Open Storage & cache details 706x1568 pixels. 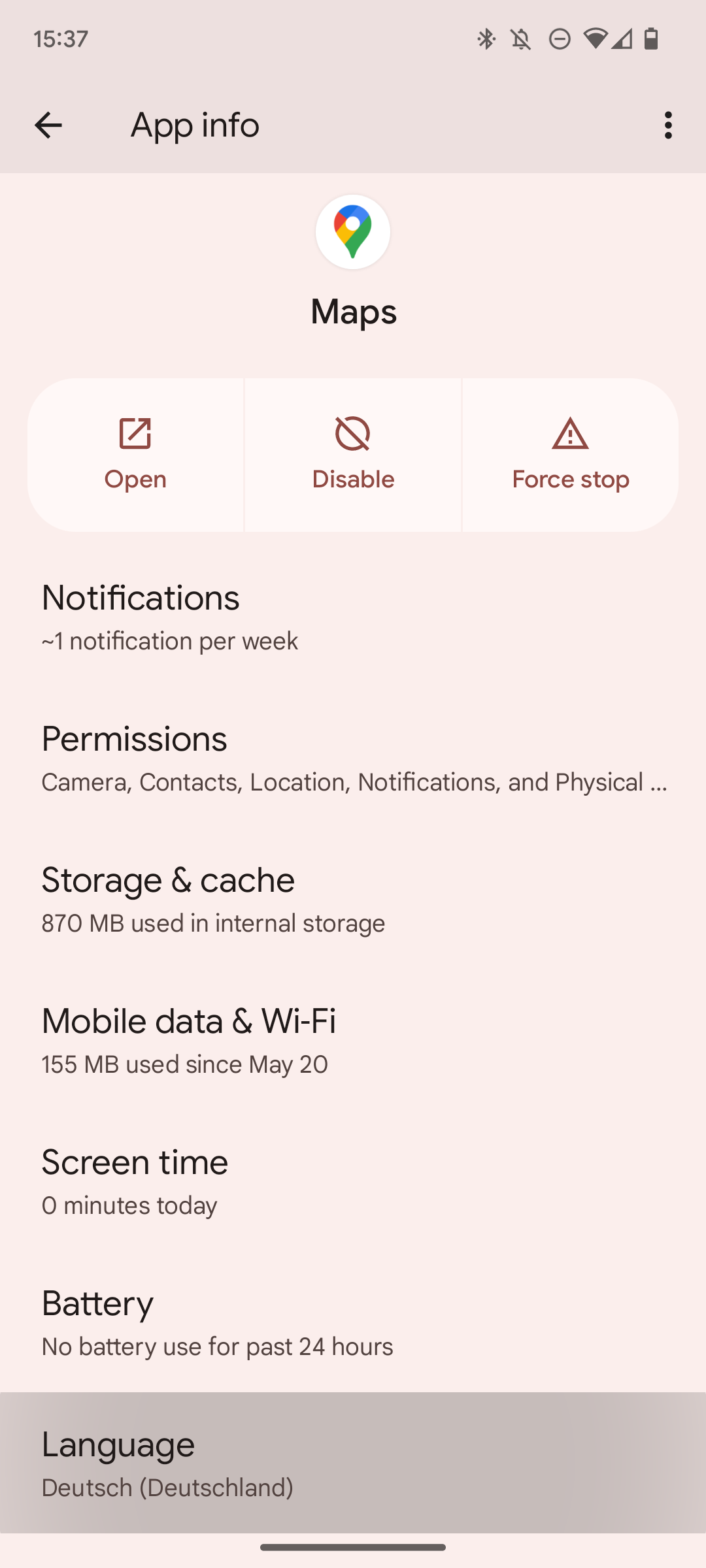pyautogui.click(x=353, y=898)
